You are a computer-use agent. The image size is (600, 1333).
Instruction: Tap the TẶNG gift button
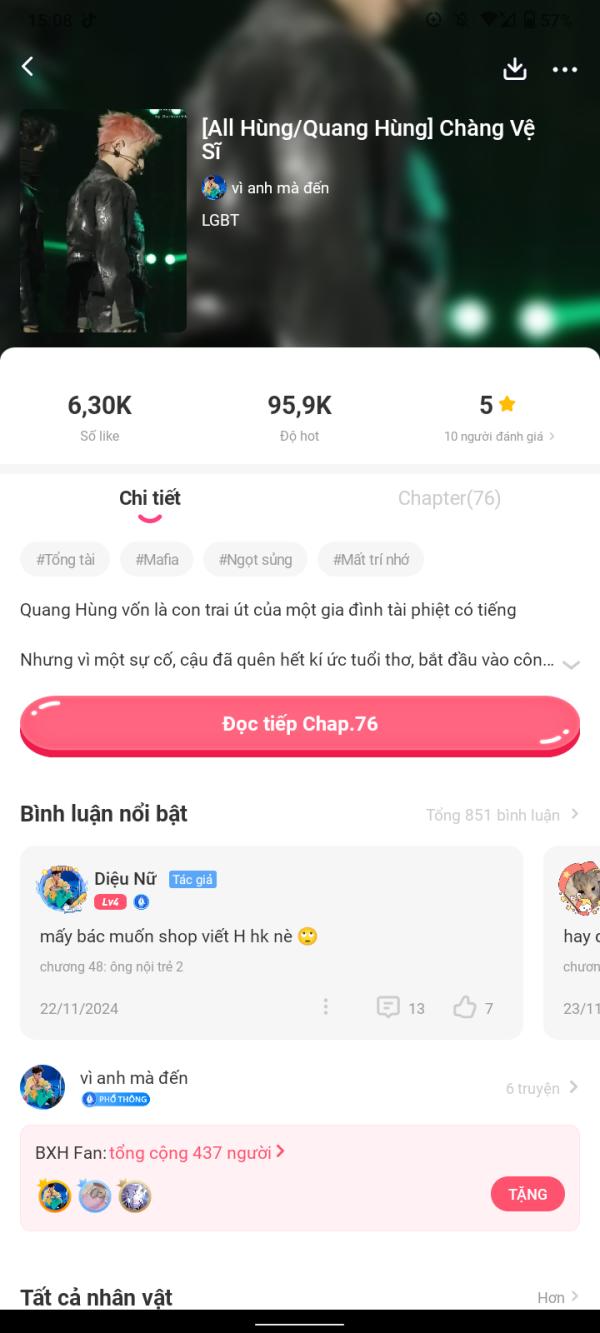pos(527,1194)
